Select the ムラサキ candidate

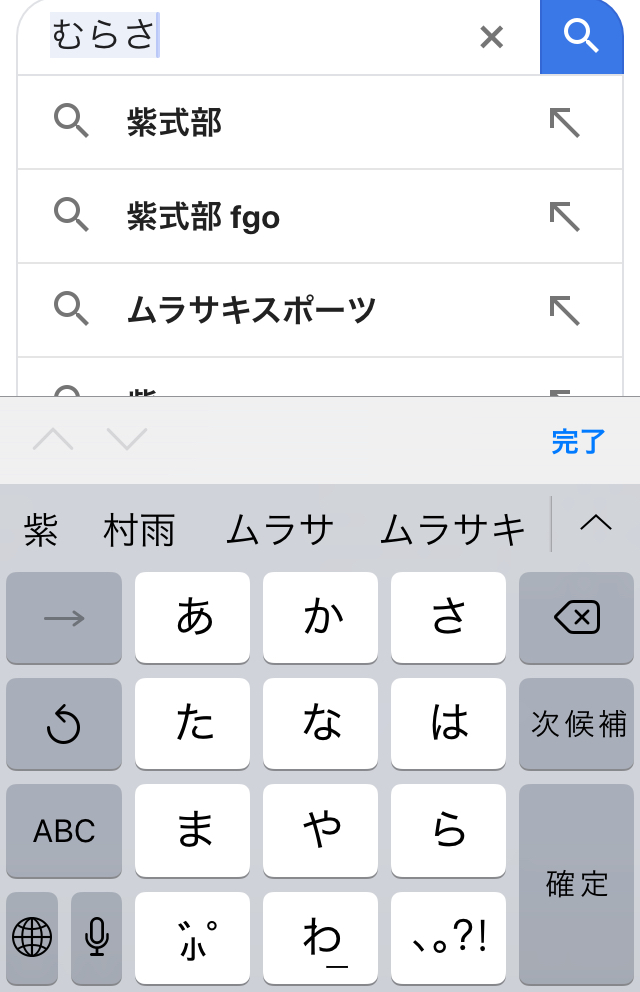coord(453,530)
